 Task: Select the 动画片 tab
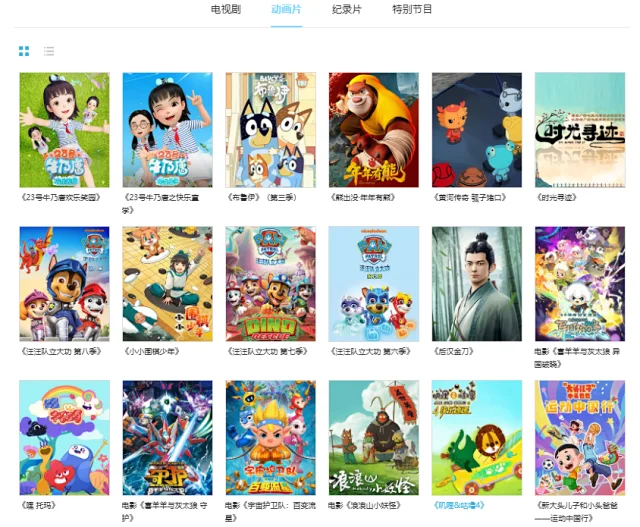286,9
